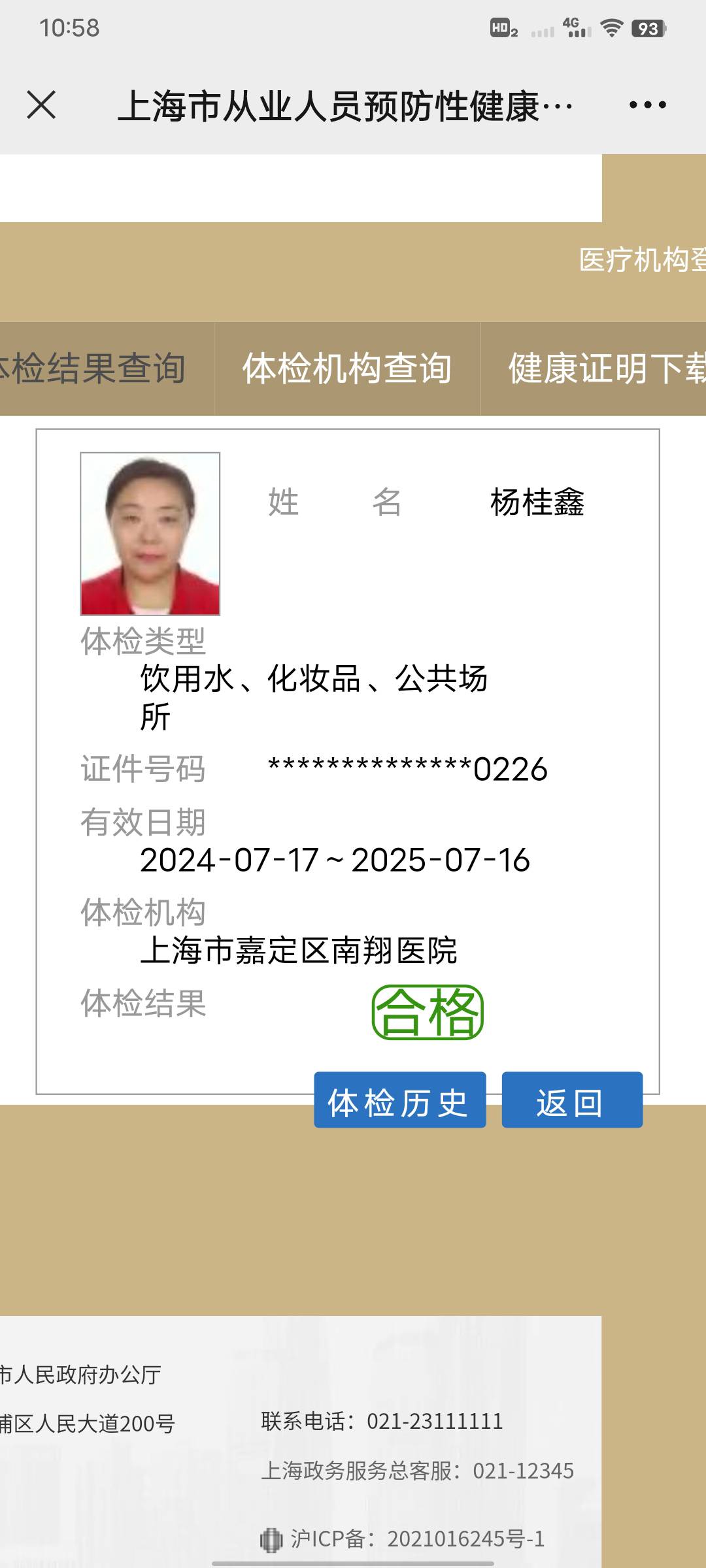Switch to 体检机构查询 tab
706x1568 pixels.
[347, 368]
